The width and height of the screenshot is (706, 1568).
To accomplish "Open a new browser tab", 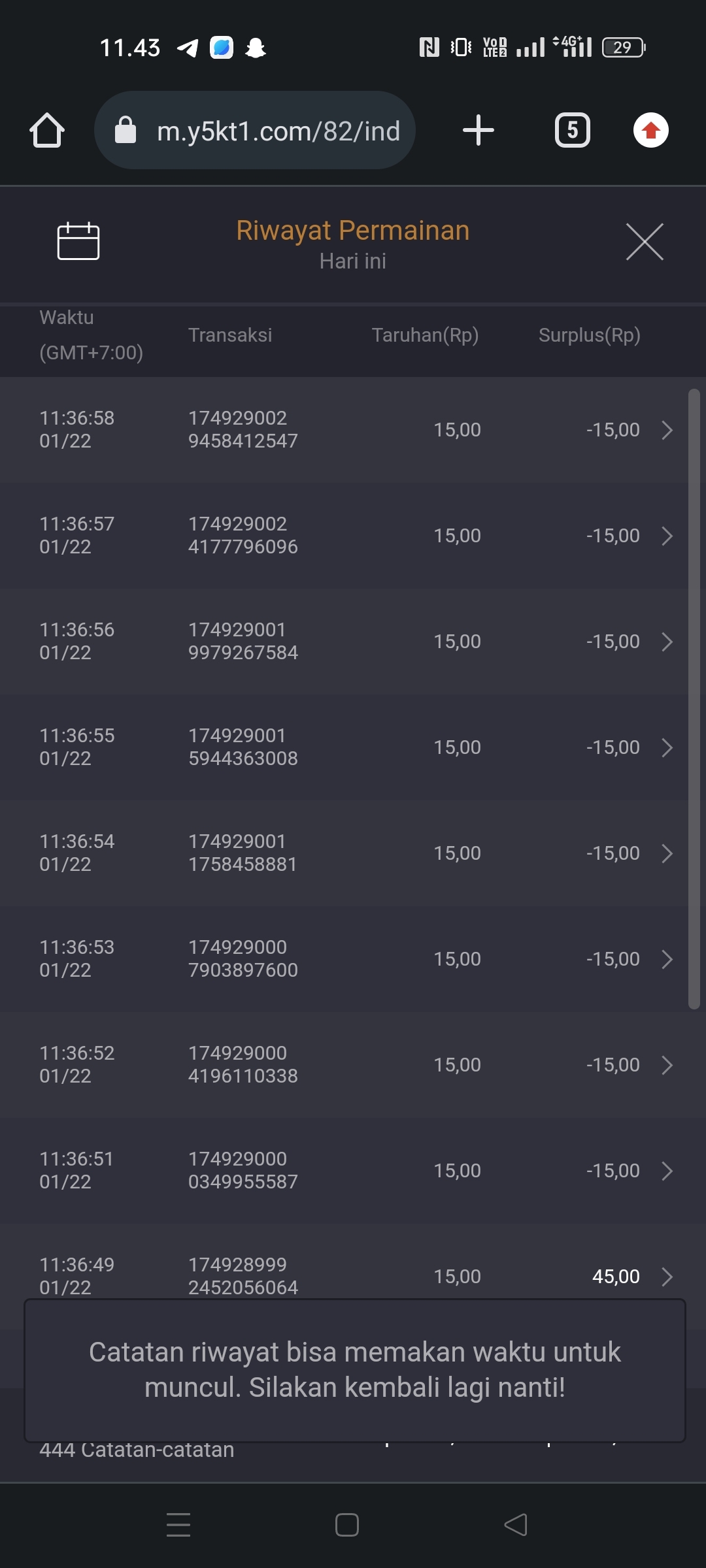I will [x=478, y=130].
